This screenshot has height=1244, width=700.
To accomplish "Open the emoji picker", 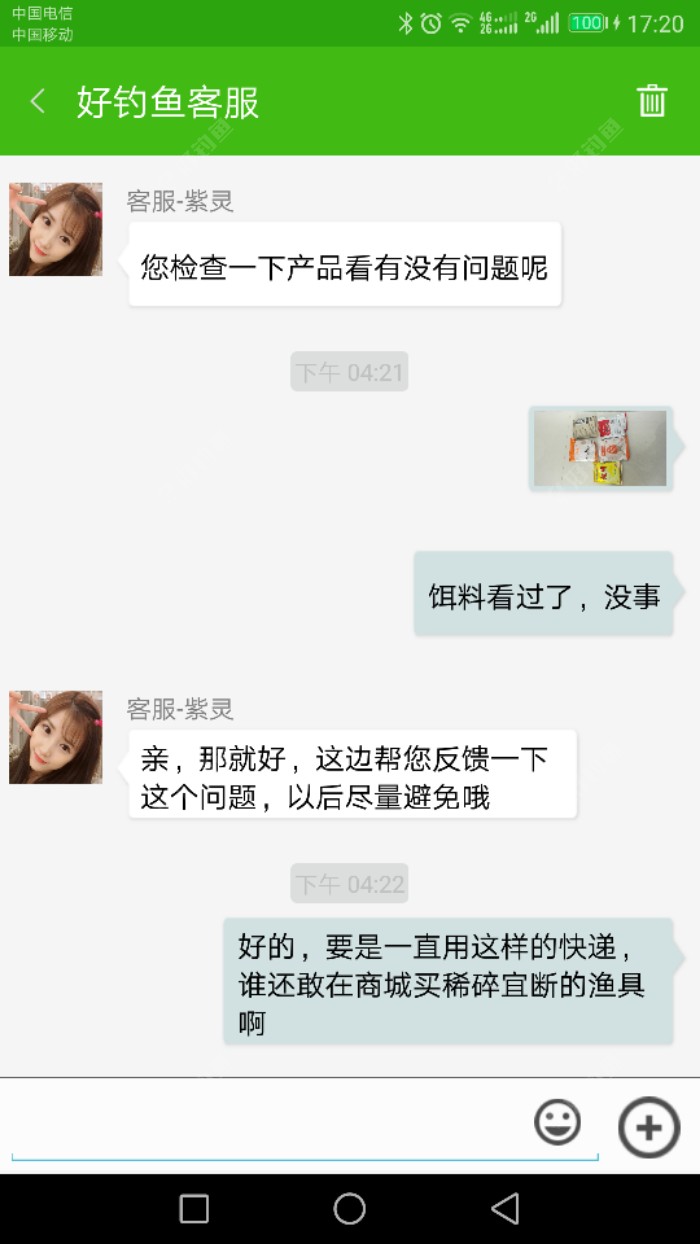I will [x=557, y=1123].
